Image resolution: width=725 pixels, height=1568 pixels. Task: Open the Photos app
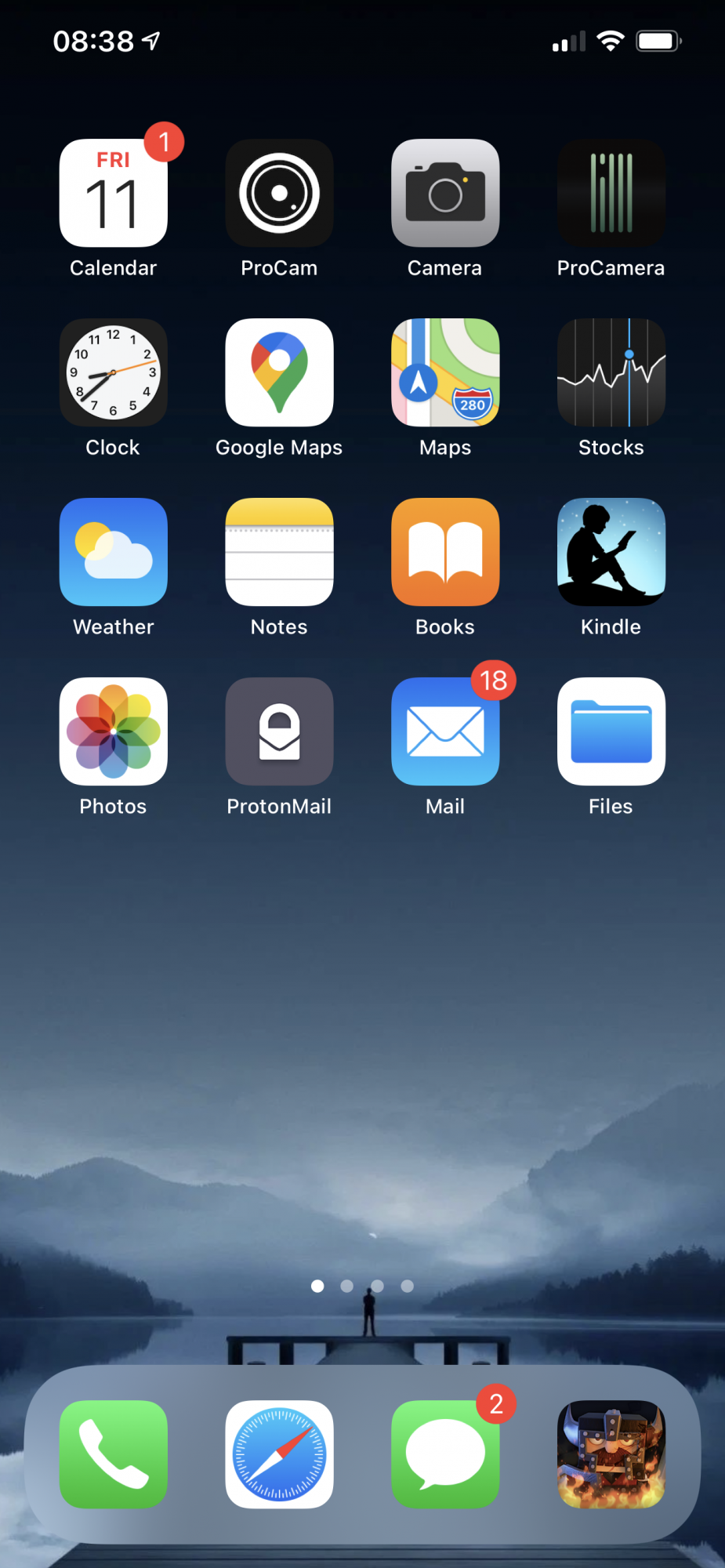click(114, 731)
